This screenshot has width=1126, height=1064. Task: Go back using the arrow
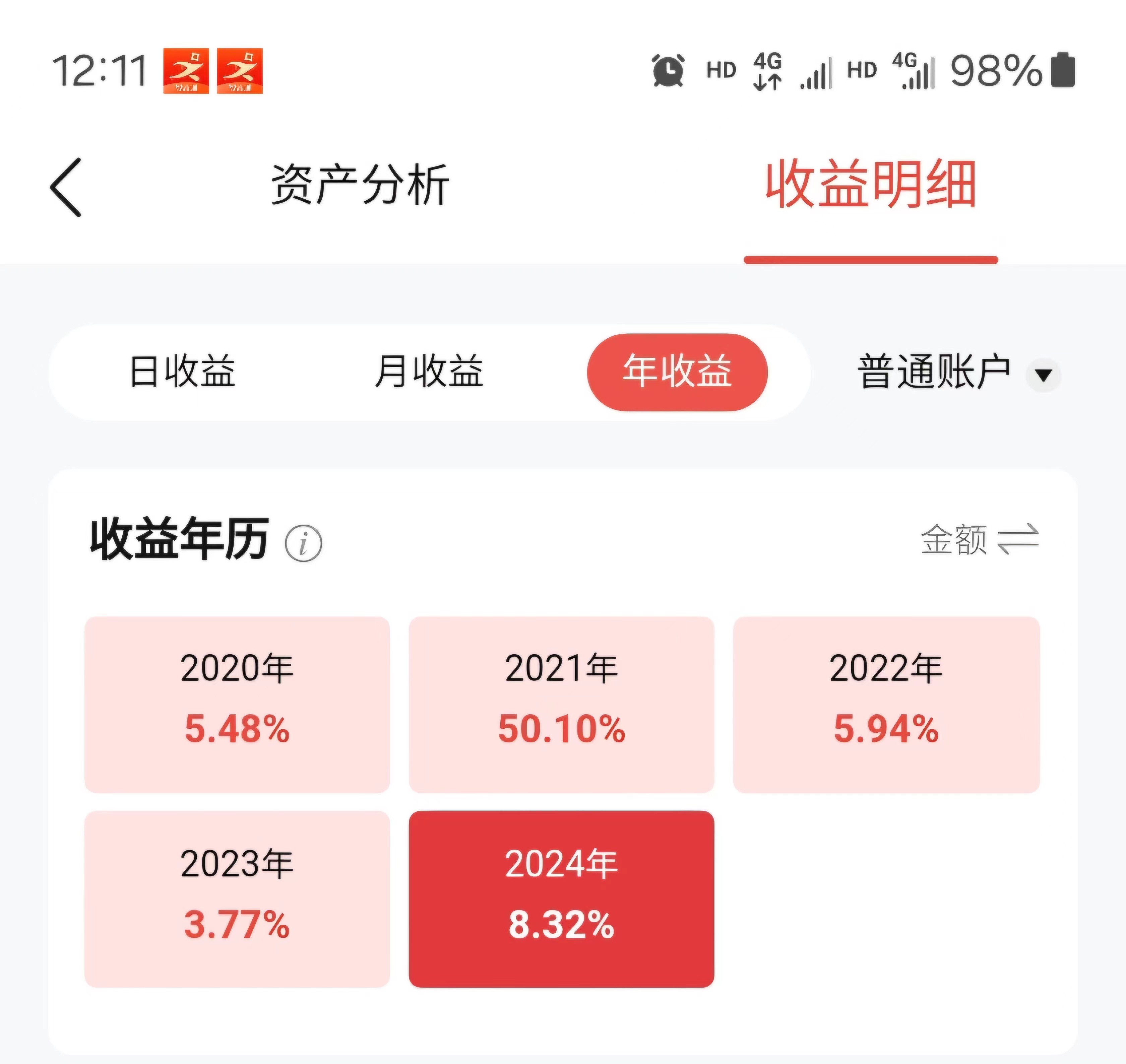66,187
